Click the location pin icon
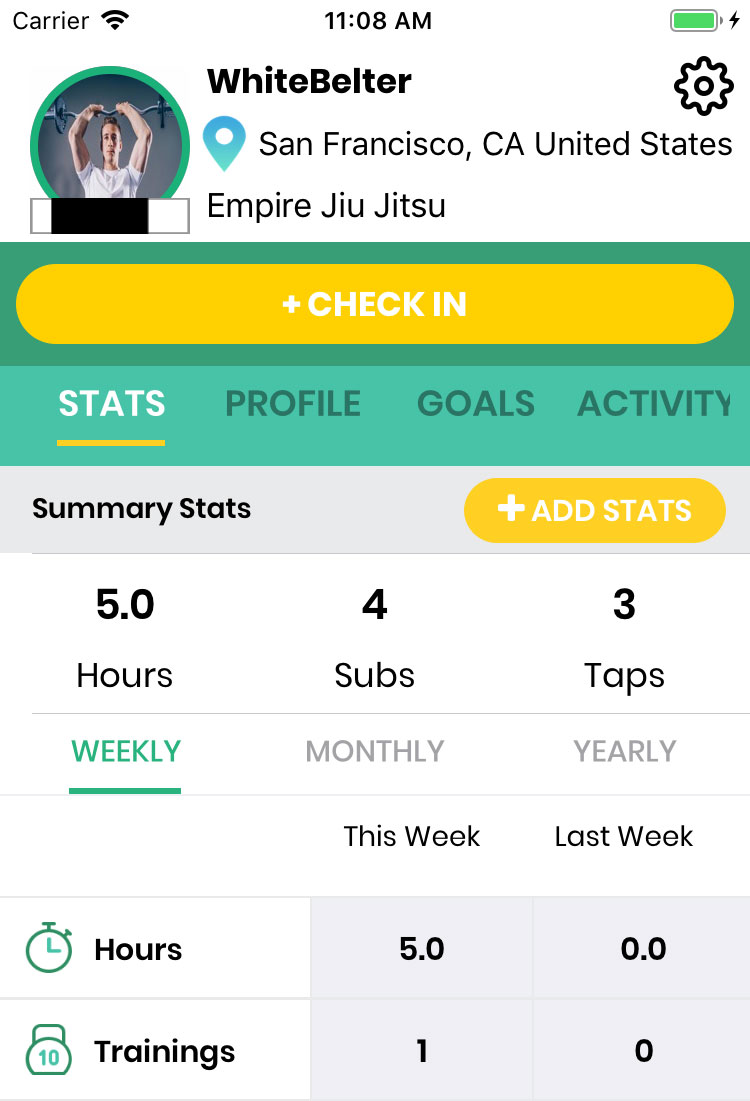This screenshot has width=750, height=1101. tap(224, 143)
